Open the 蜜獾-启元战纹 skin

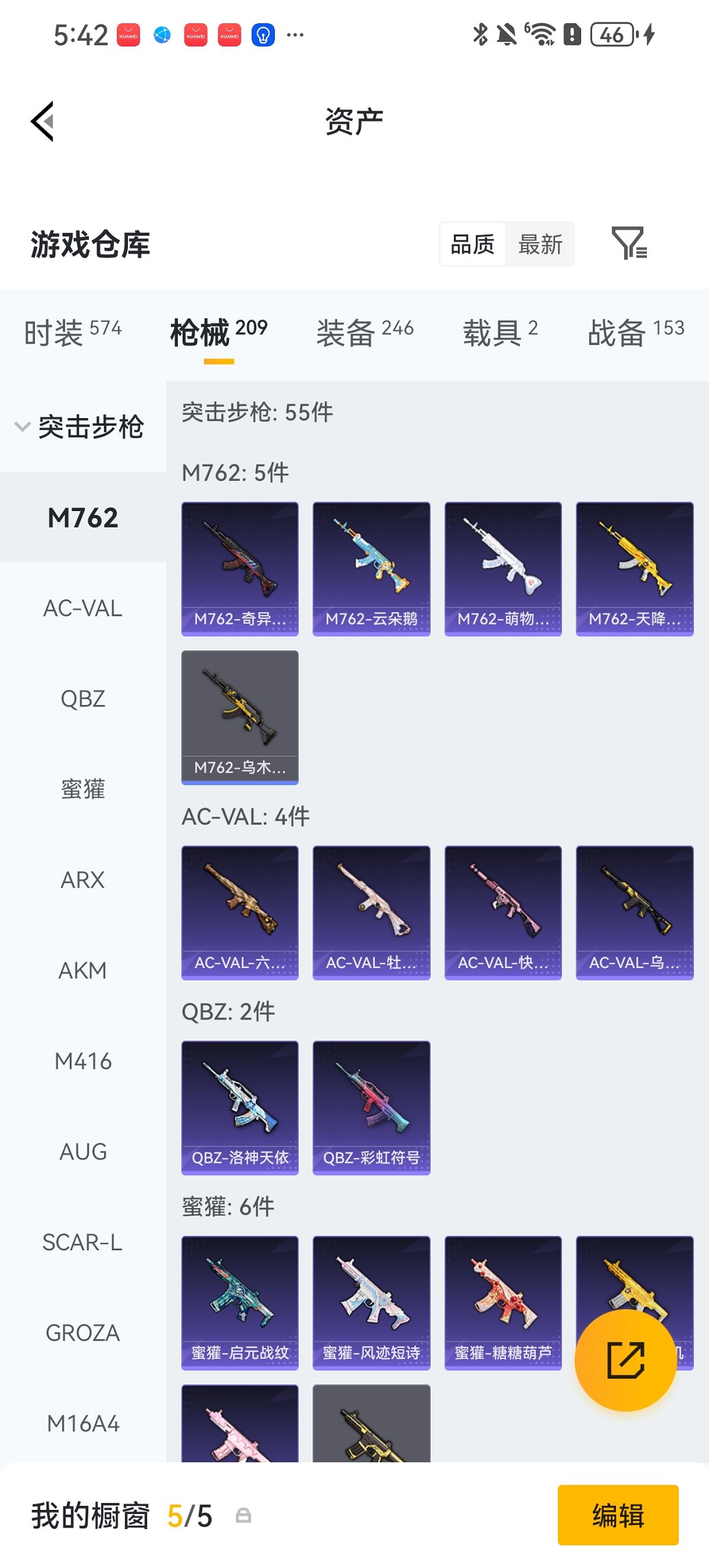[240, 1302]
